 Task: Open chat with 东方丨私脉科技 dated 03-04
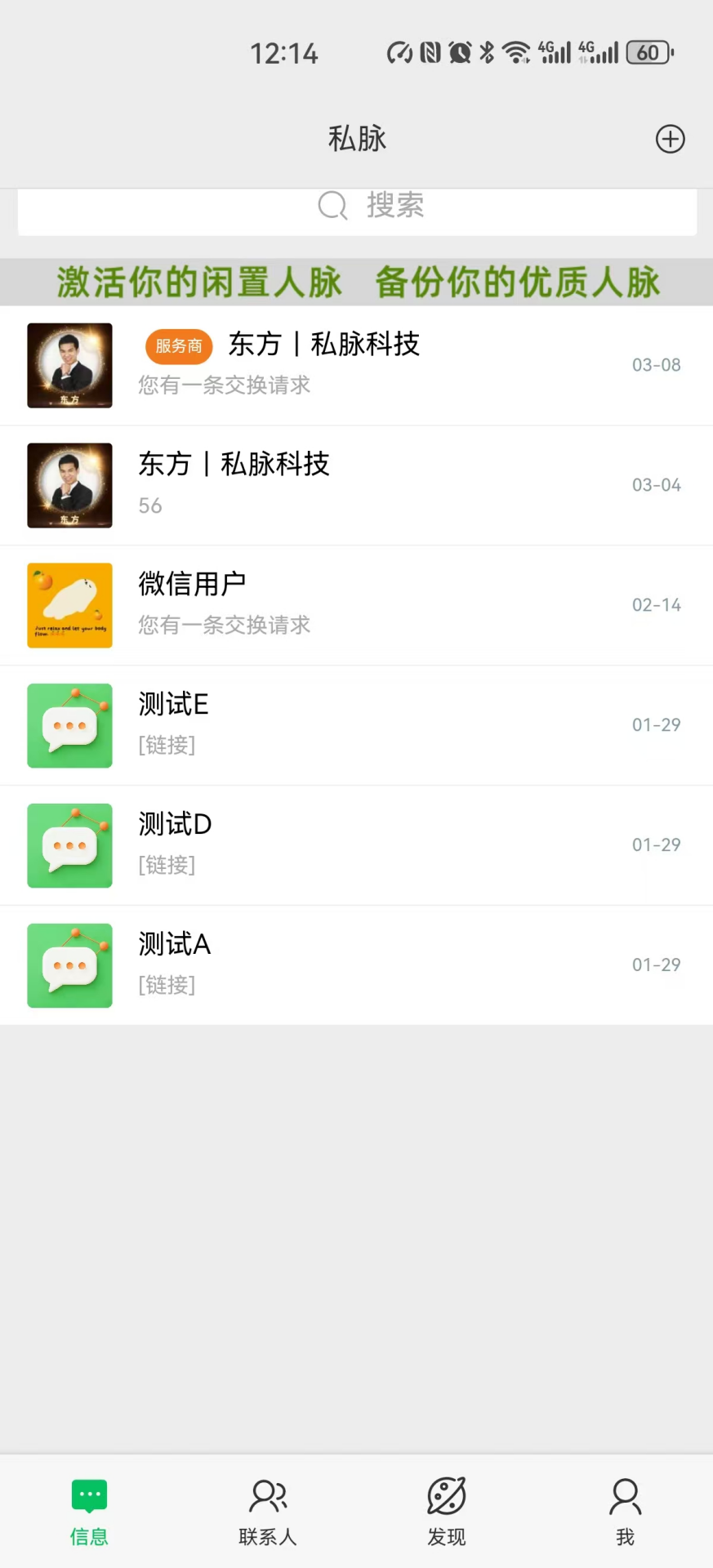tap(356, 485)
